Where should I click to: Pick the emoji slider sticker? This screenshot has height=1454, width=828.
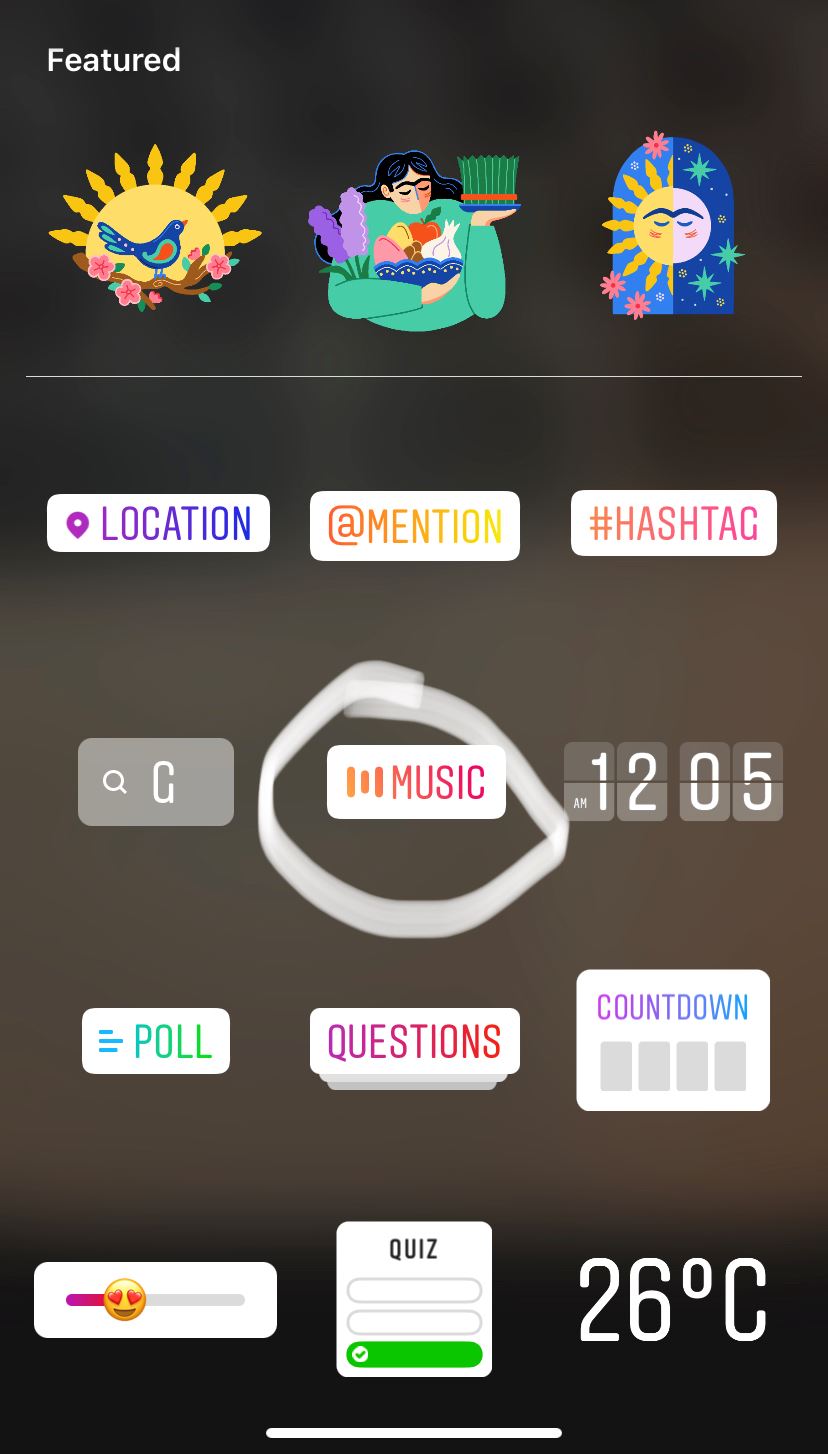pos(155,1300)
